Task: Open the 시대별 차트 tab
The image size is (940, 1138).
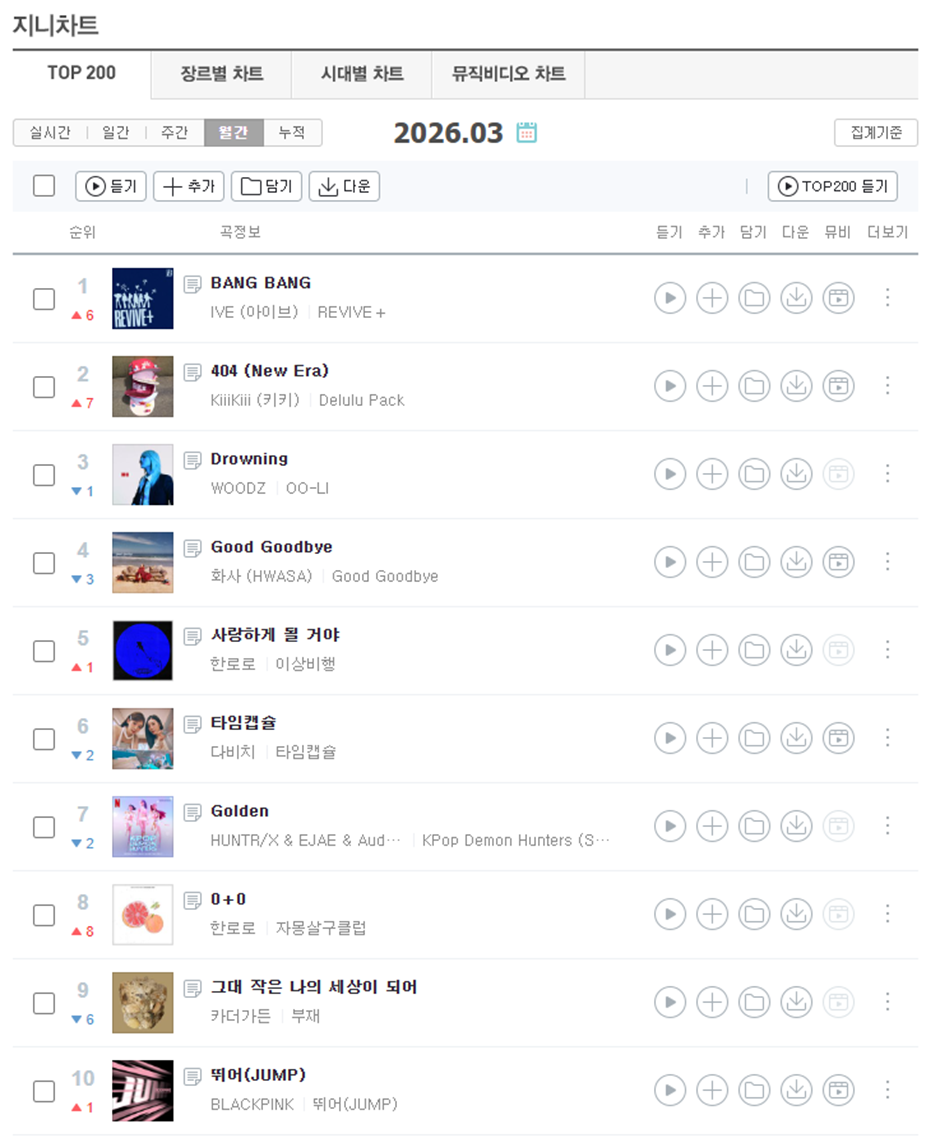Action: point(362,74)
